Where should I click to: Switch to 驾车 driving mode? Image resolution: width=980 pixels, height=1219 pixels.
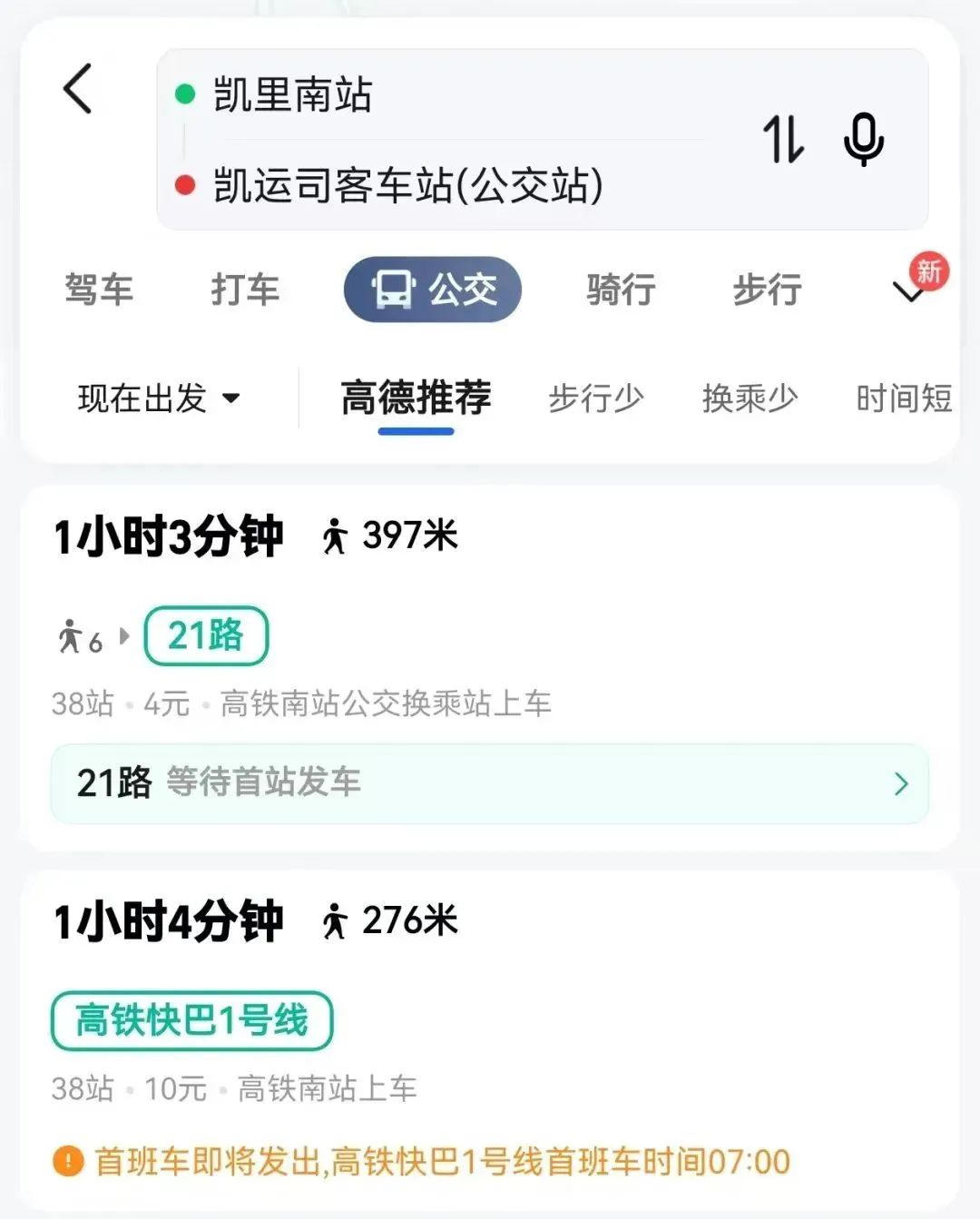pyautogui.click(x=99, y=290)
